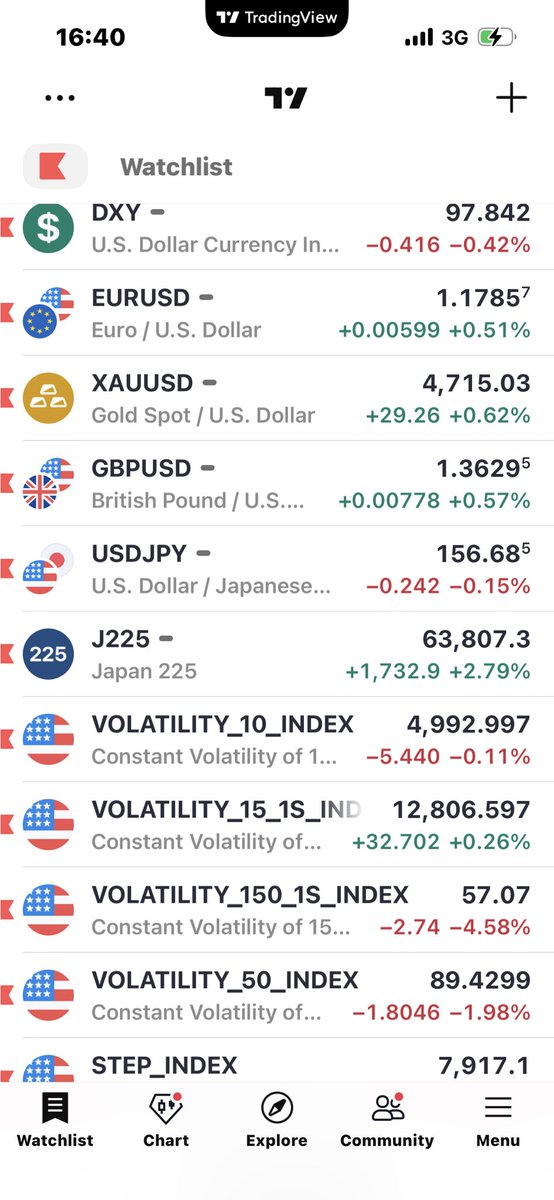This screenshot has height=1200, width=554.
Task: Open the 12,806.597 volatility index row
Action: tap(277, 824)
